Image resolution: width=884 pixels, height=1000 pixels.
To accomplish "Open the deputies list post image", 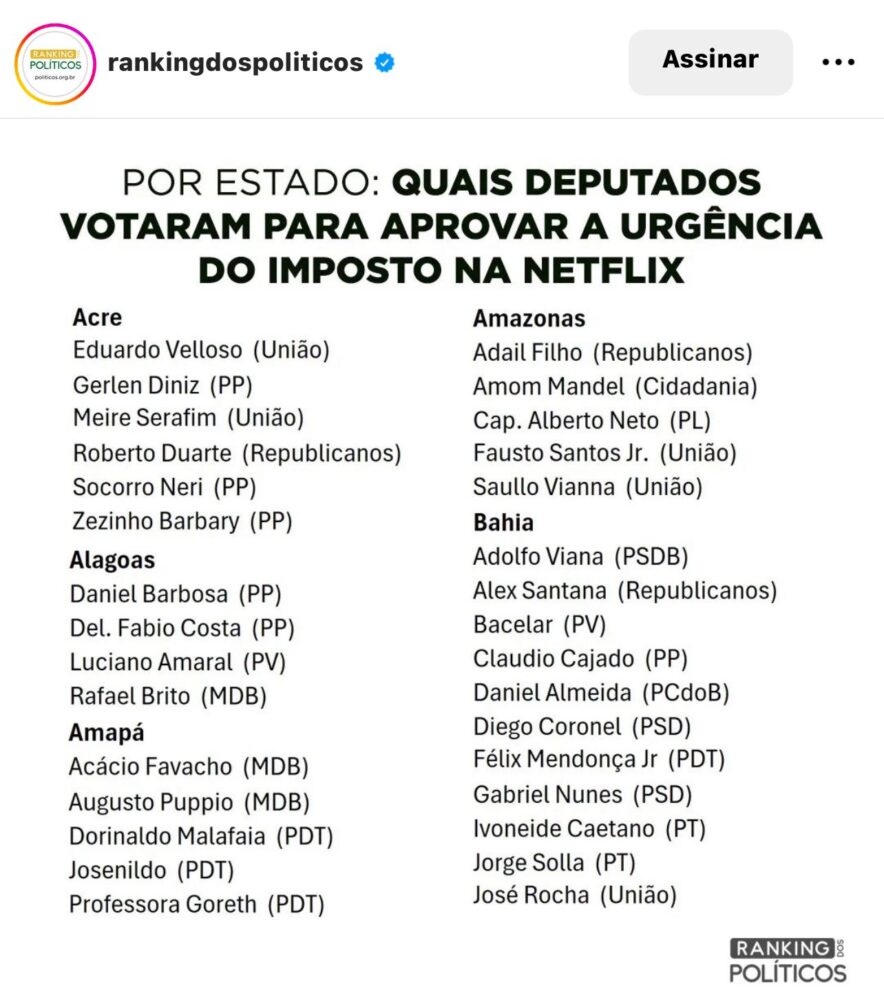I will pyautogui.click(x=442, y=560).
